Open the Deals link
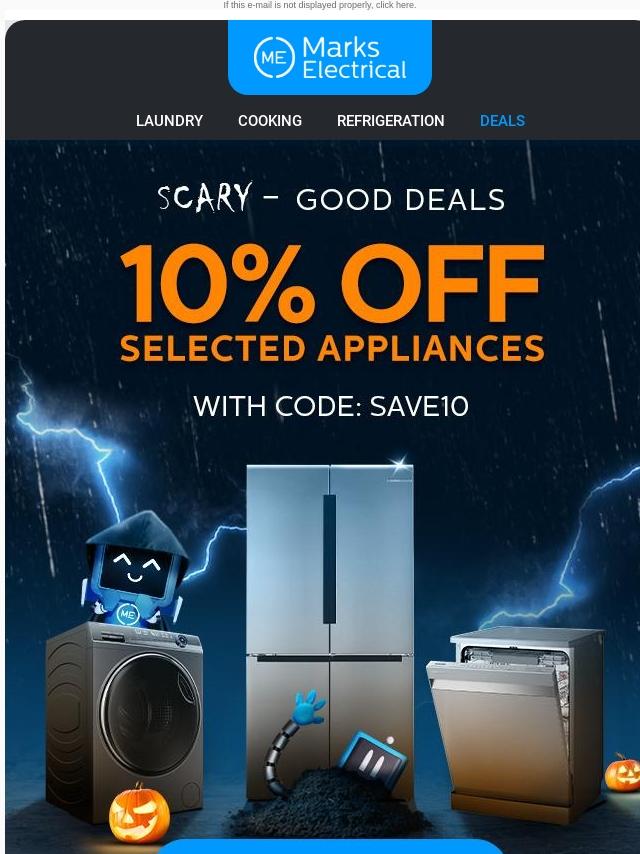This screenshot has height=854, width=640. pyautogui.click(x=502, y=121)
